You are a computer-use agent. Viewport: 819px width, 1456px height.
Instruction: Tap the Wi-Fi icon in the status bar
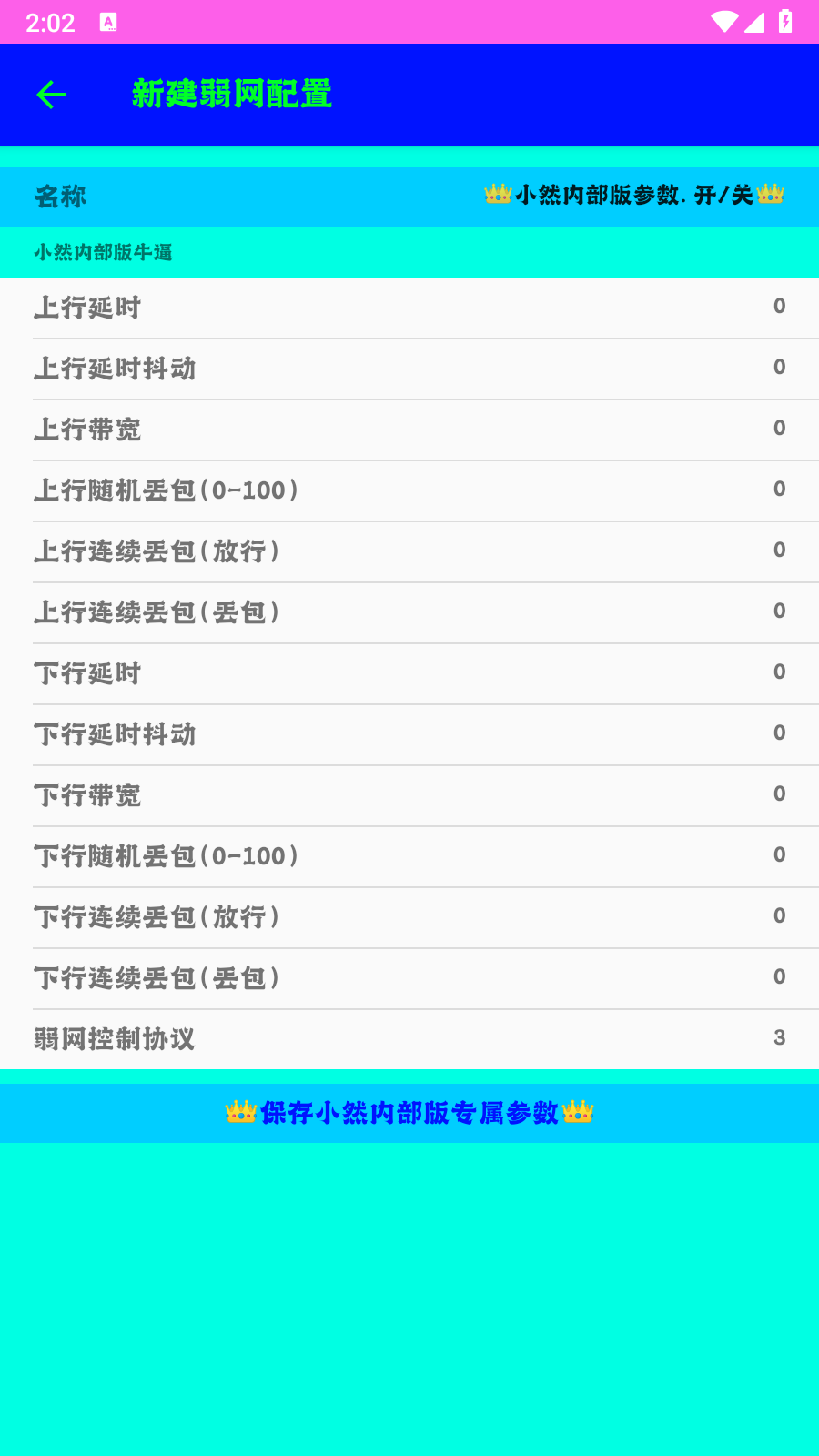pyautogui.click(x=722, y=25)
